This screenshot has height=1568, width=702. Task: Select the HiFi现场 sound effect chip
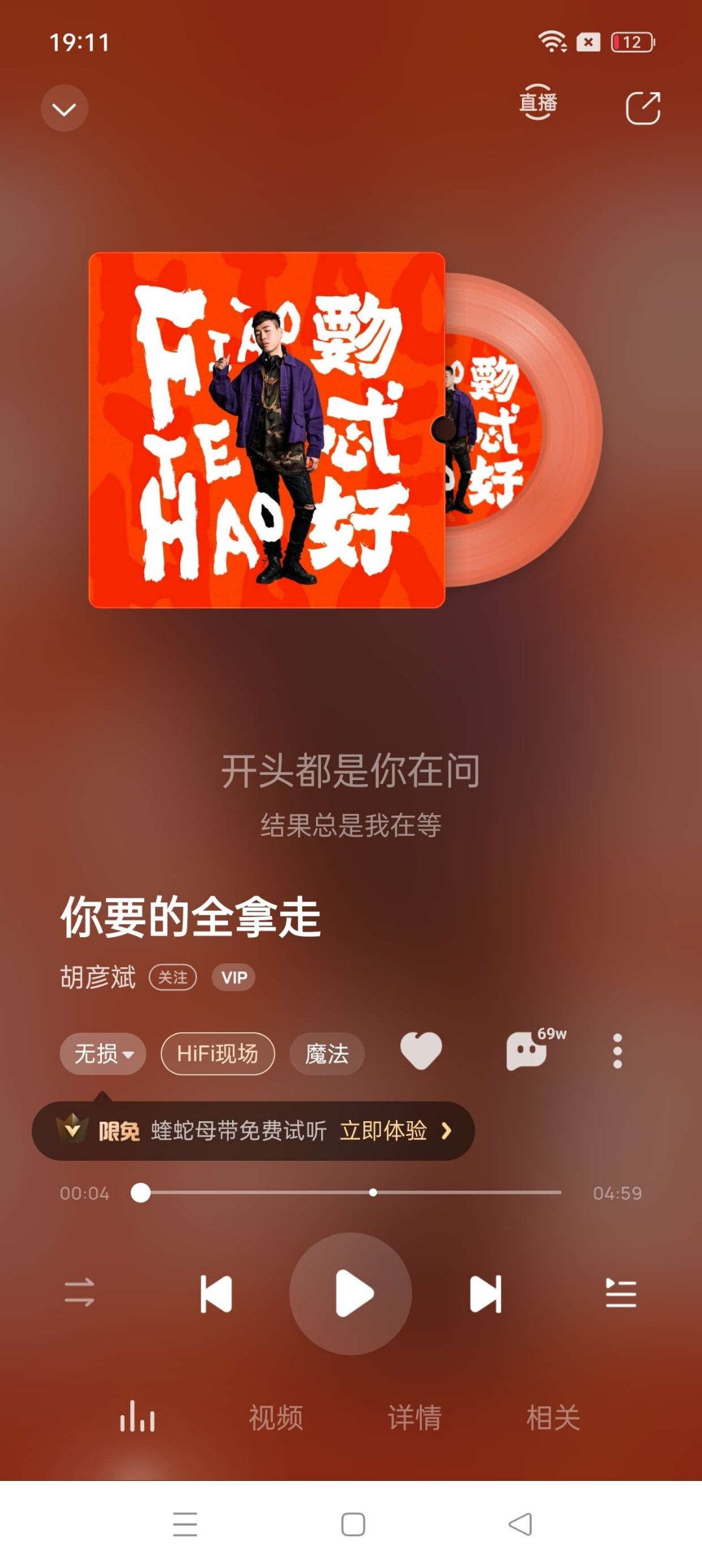click(x=218, y=1054)
